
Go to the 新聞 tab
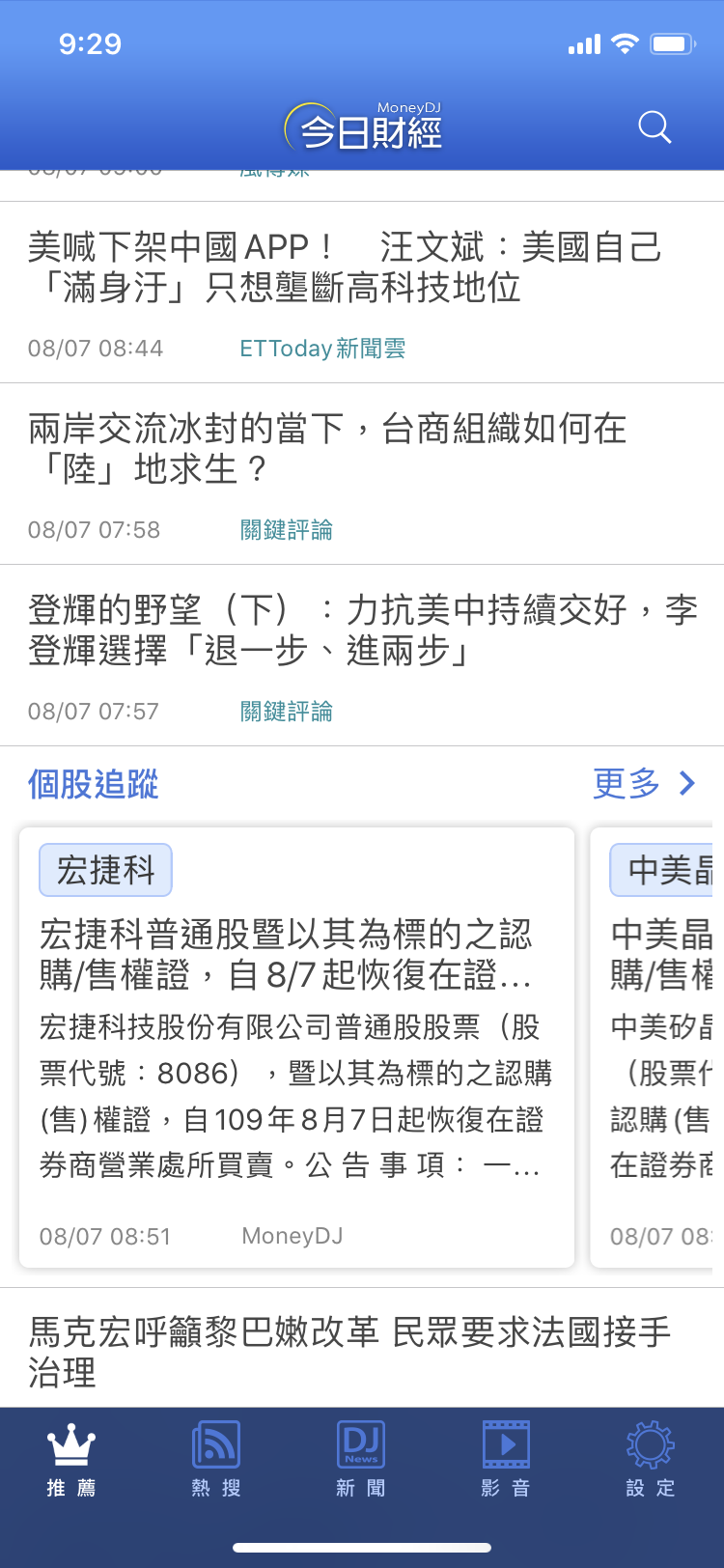361,1460
